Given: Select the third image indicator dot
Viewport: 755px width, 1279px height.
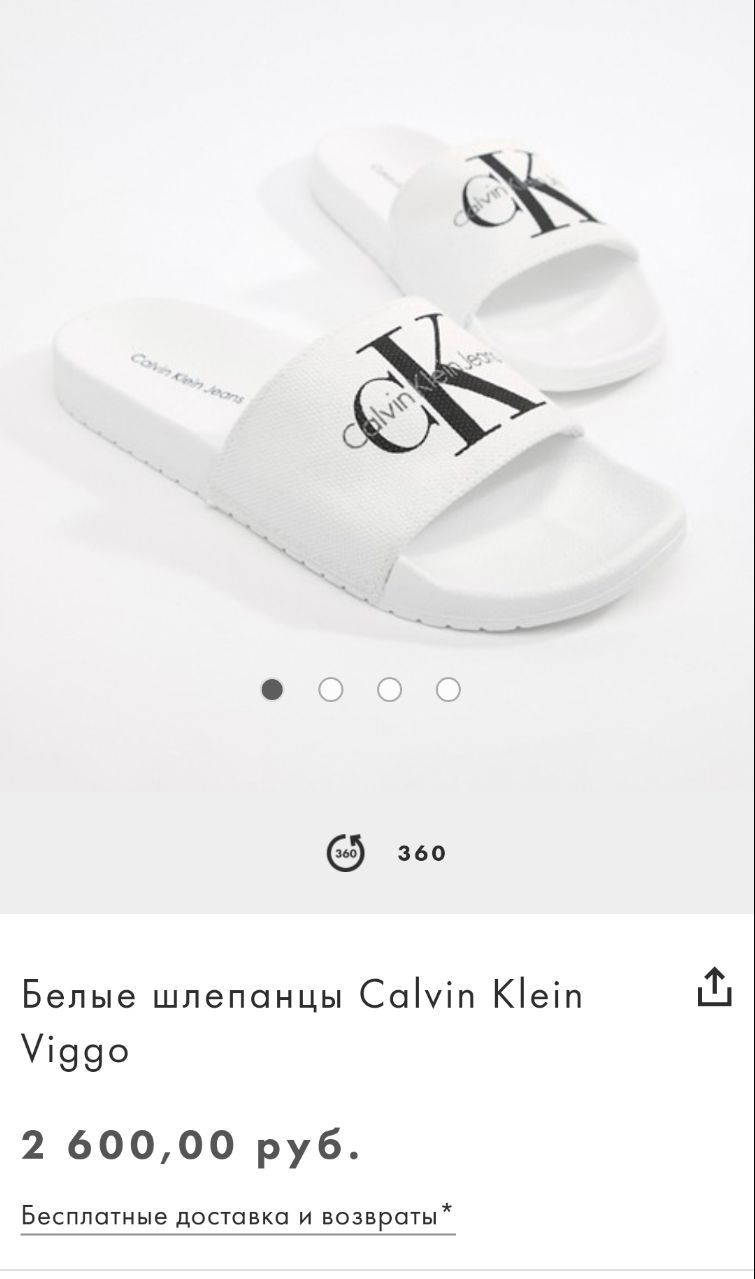Looking at the screenshot, I should click(389, 690).
